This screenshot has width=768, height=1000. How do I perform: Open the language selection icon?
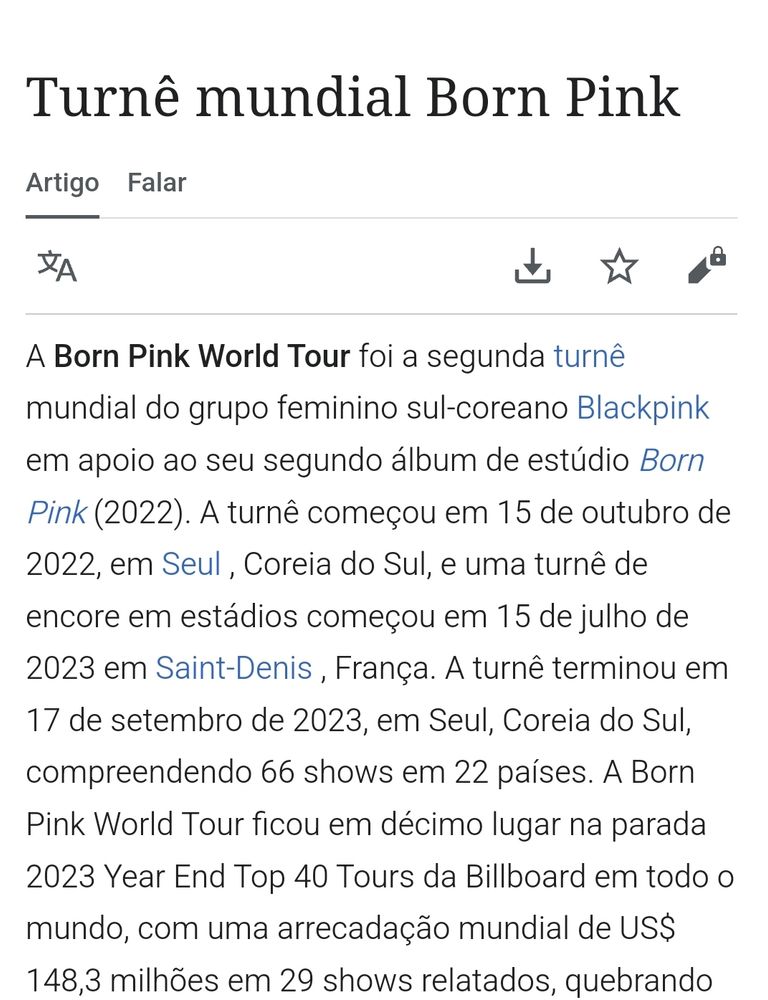[57, 267]
